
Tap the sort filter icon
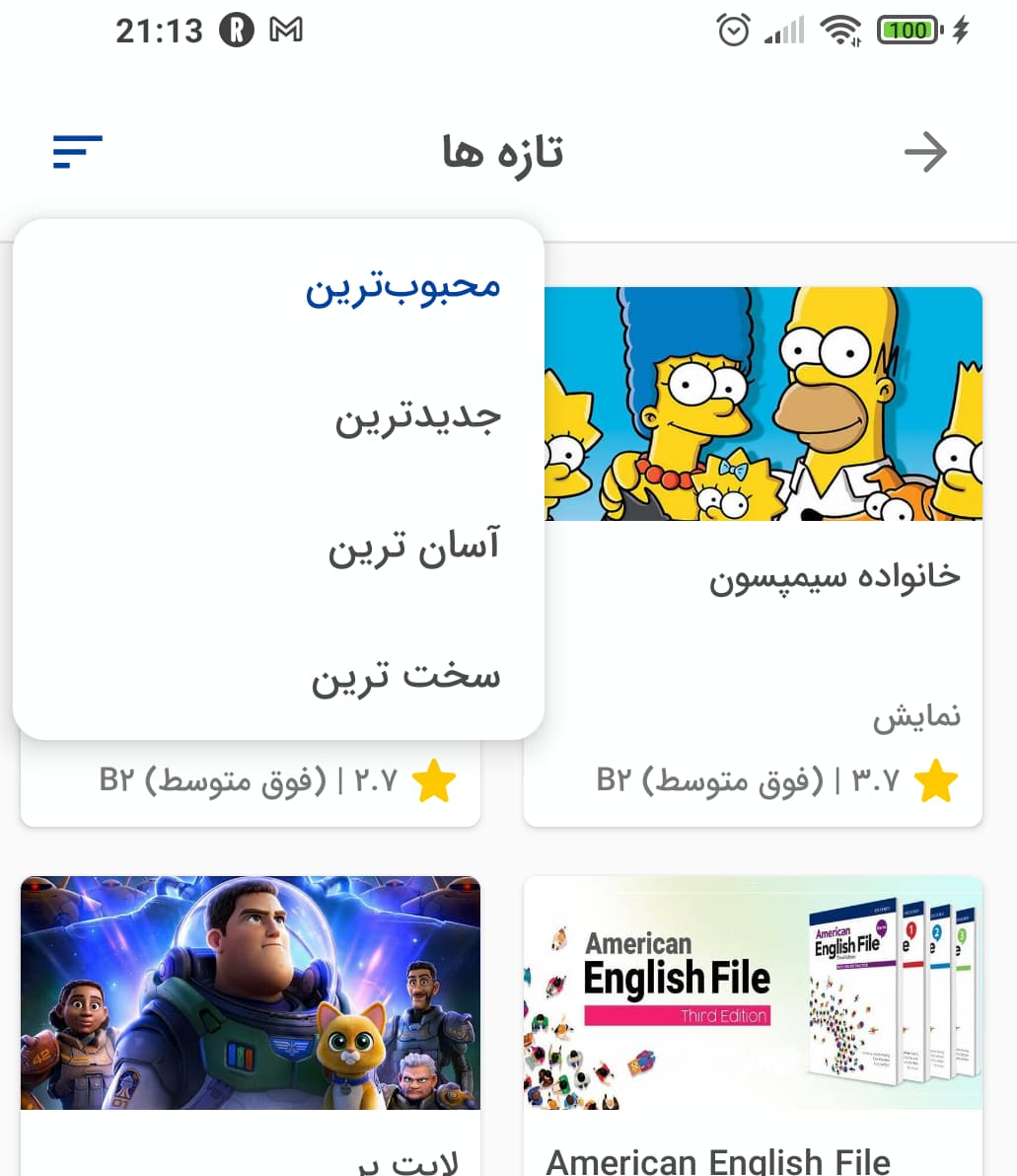pyautogui.click(x=77, y=152)
